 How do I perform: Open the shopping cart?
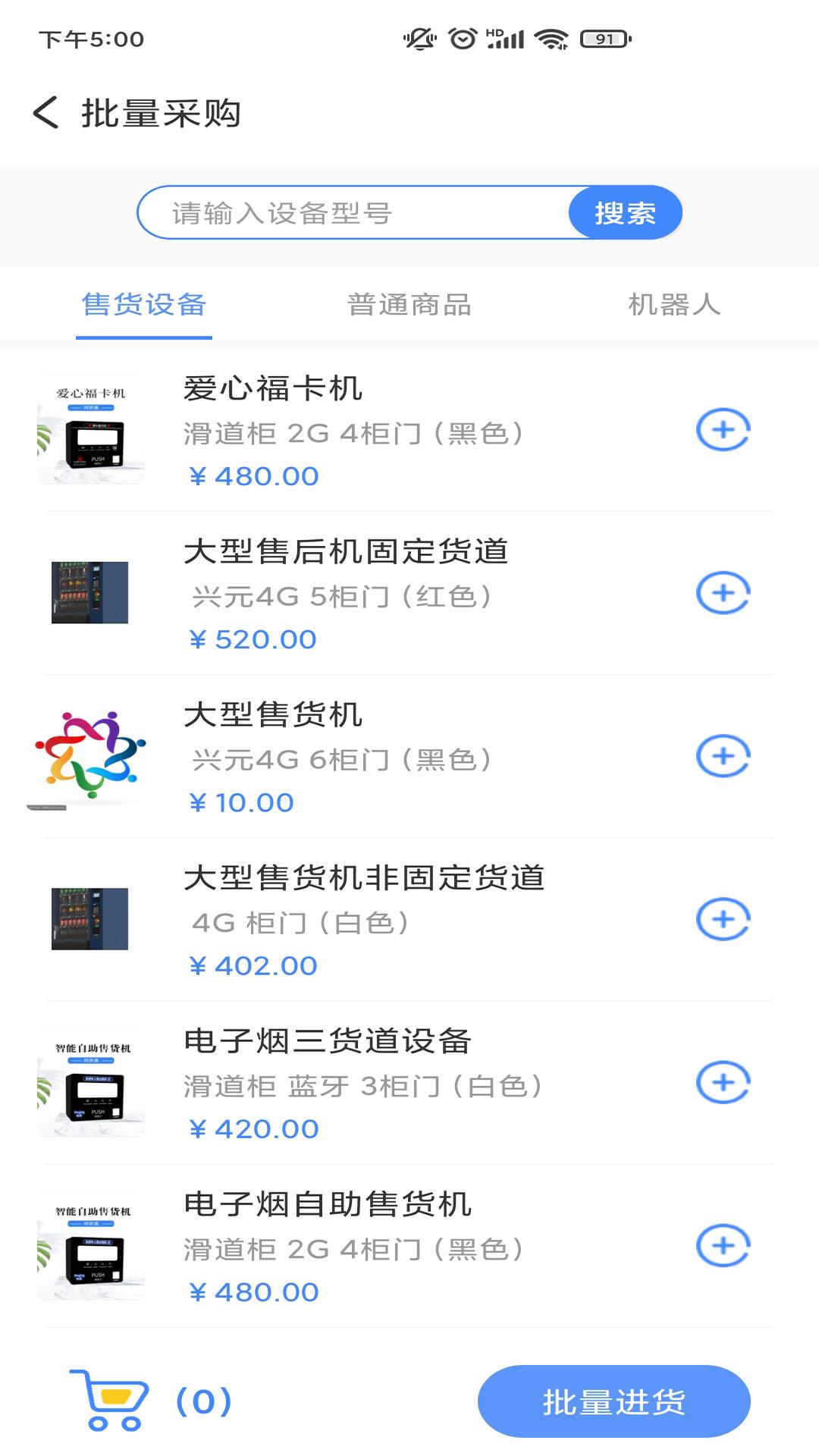[x=110, y=1400]
